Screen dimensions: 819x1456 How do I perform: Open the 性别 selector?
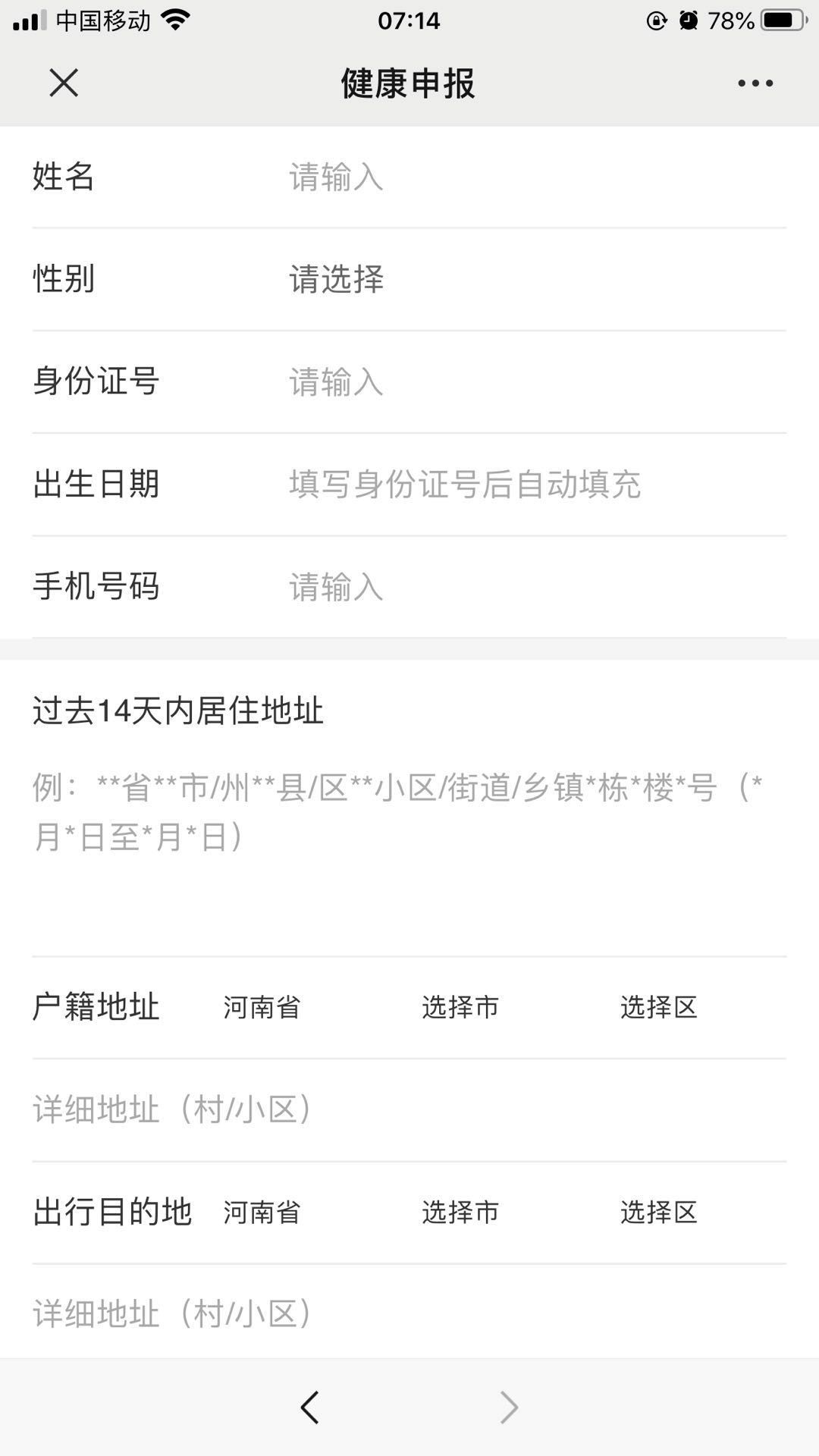(531, 279)
